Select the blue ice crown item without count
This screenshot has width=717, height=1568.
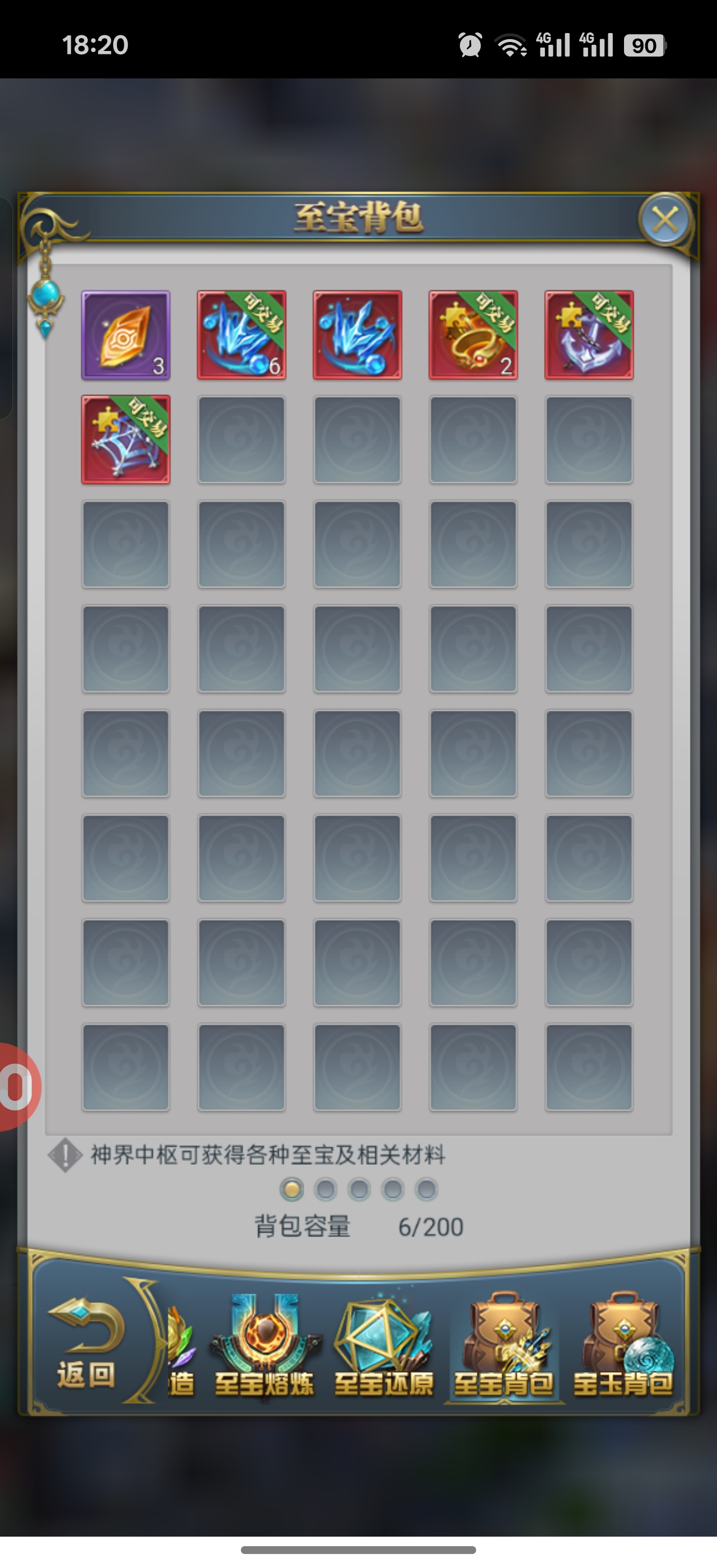[x=357, y=335]
